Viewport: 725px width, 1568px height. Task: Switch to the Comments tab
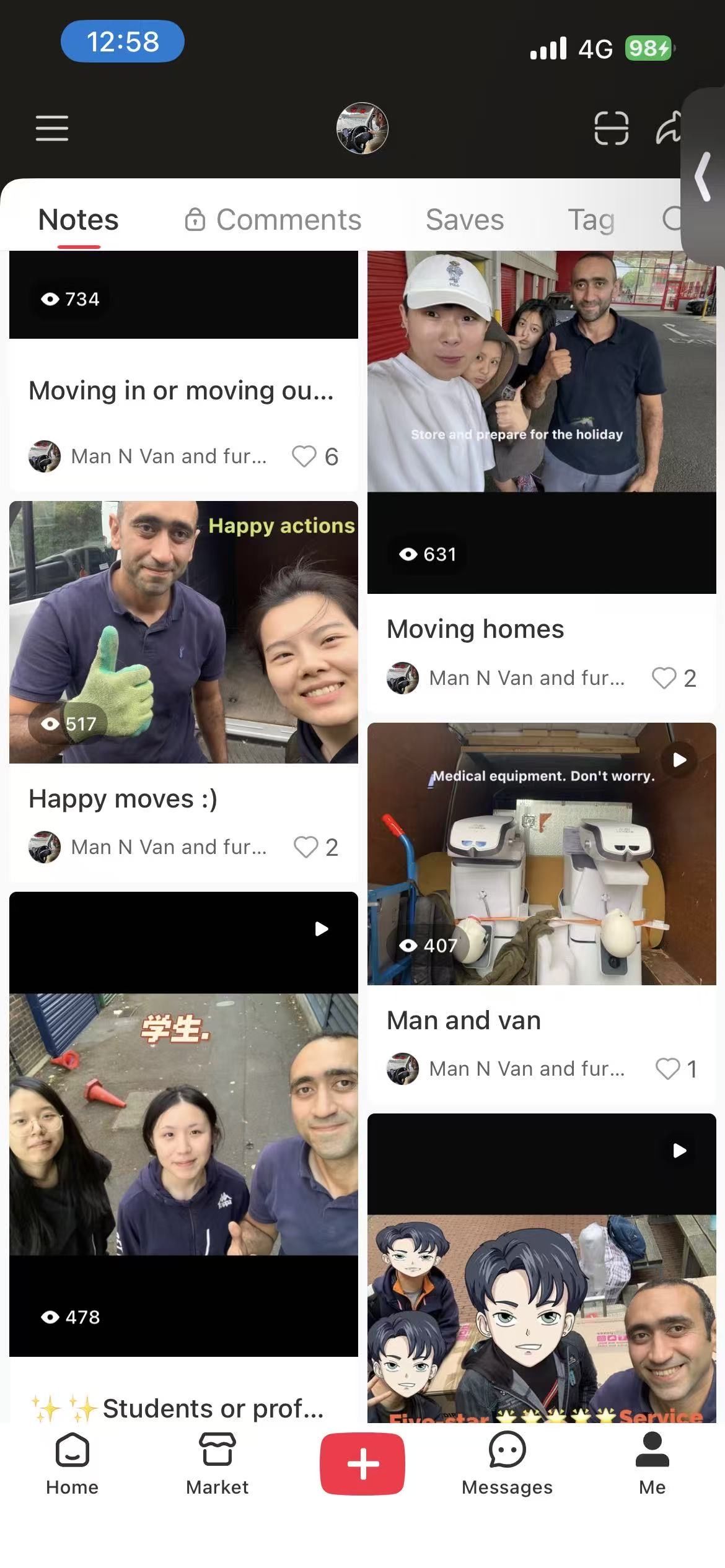273,220
